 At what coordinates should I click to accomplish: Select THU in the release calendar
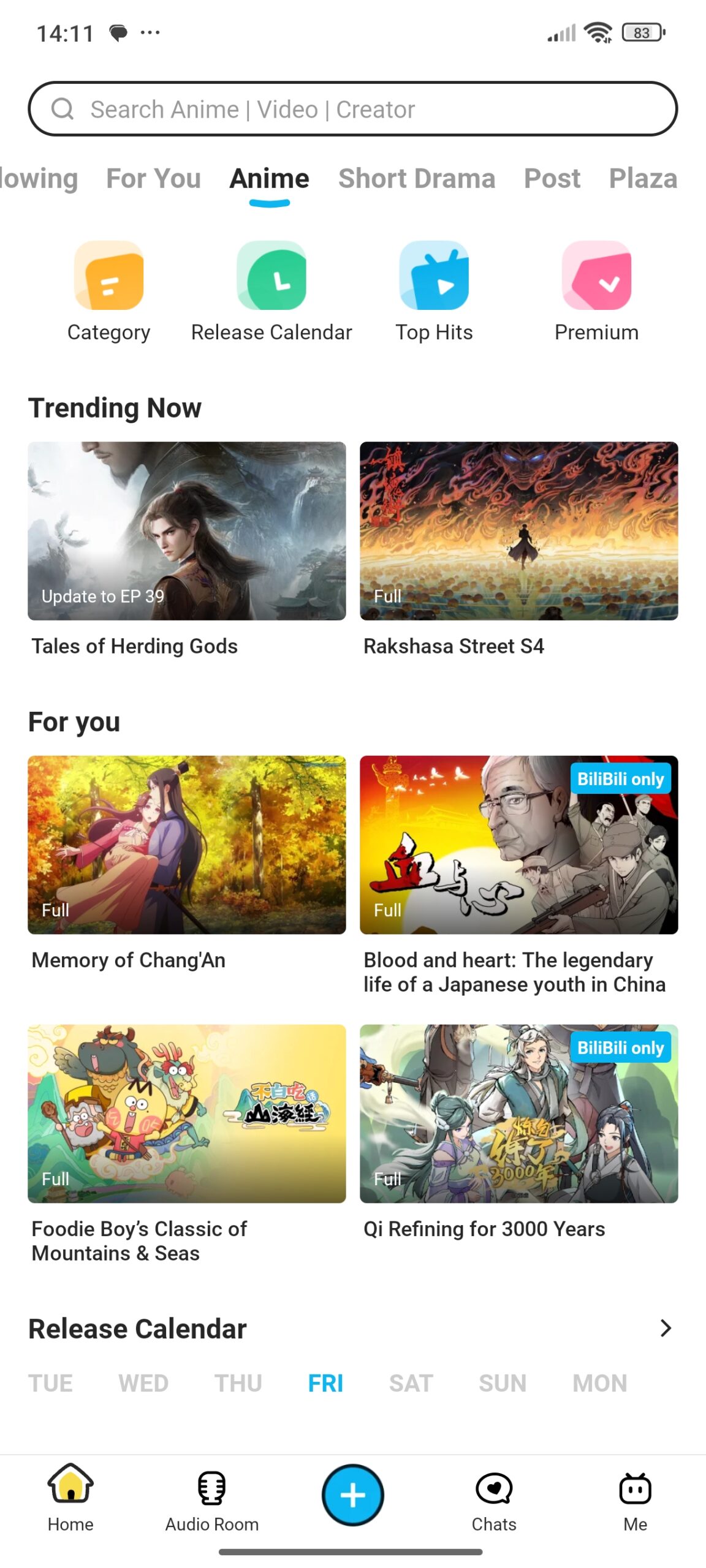point(238,1382)
